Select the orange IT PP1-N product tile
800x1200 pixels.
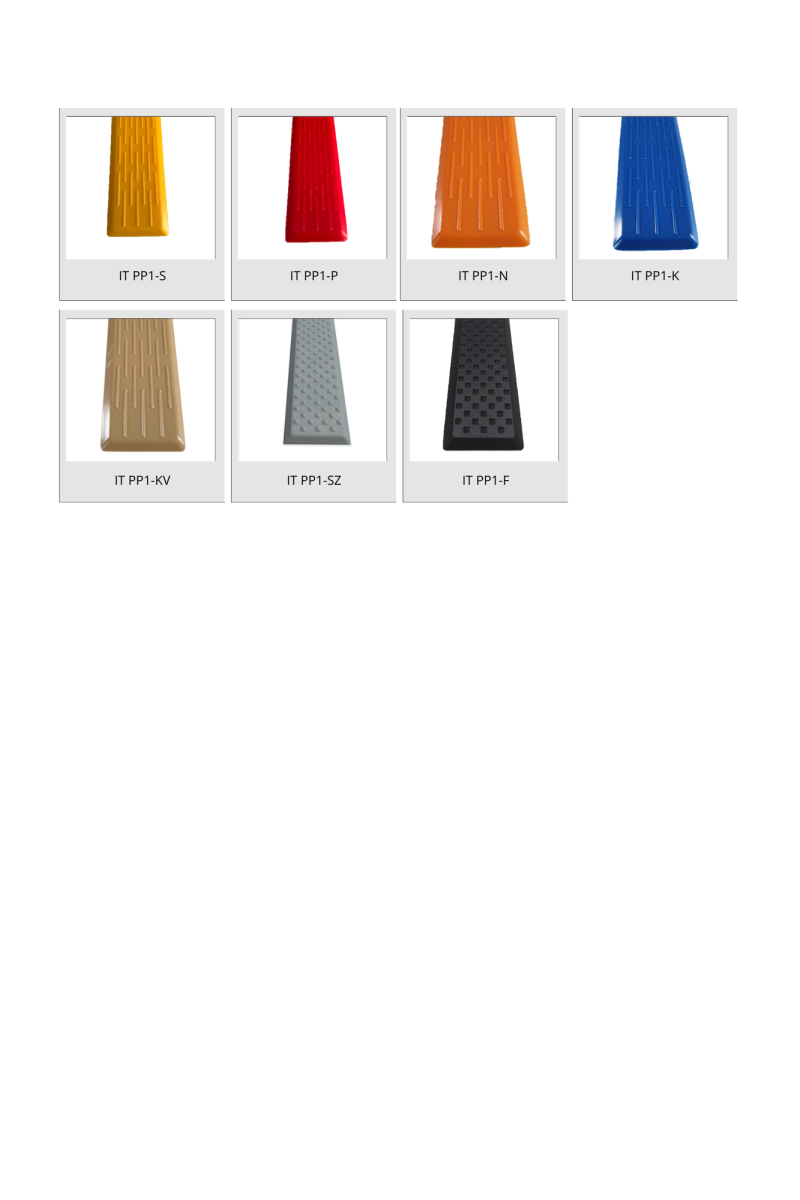tap(483, 188)
